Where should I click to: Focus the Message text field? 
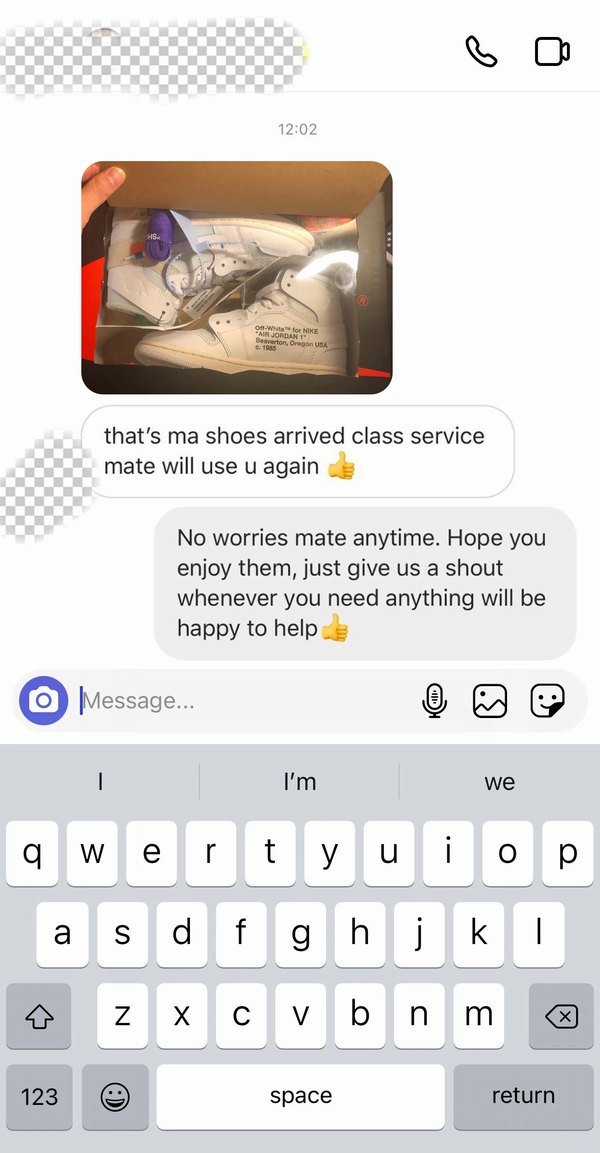(x=240, y=701)
